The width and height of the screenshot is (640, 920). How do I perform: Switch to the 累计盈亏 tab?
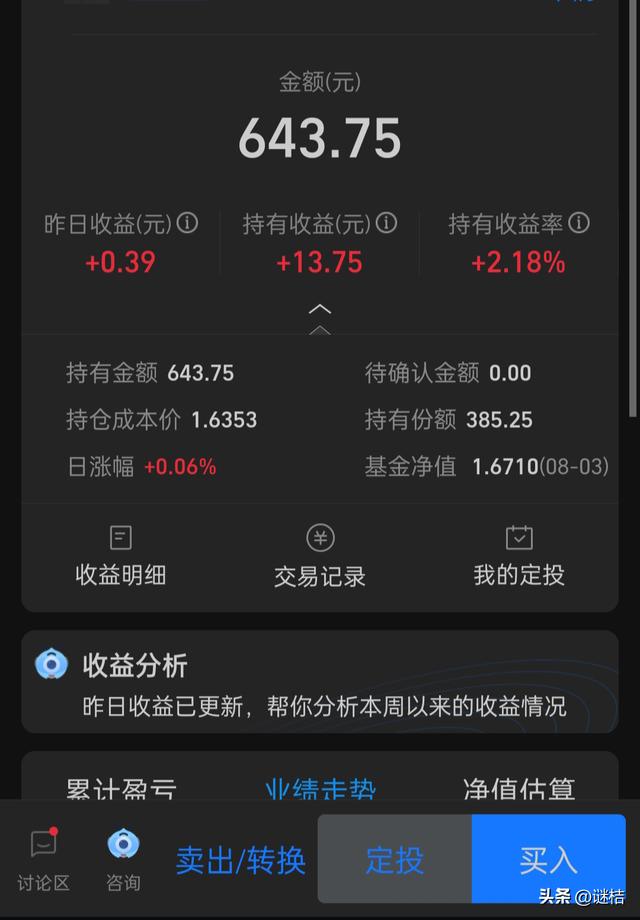click(121, 789)
